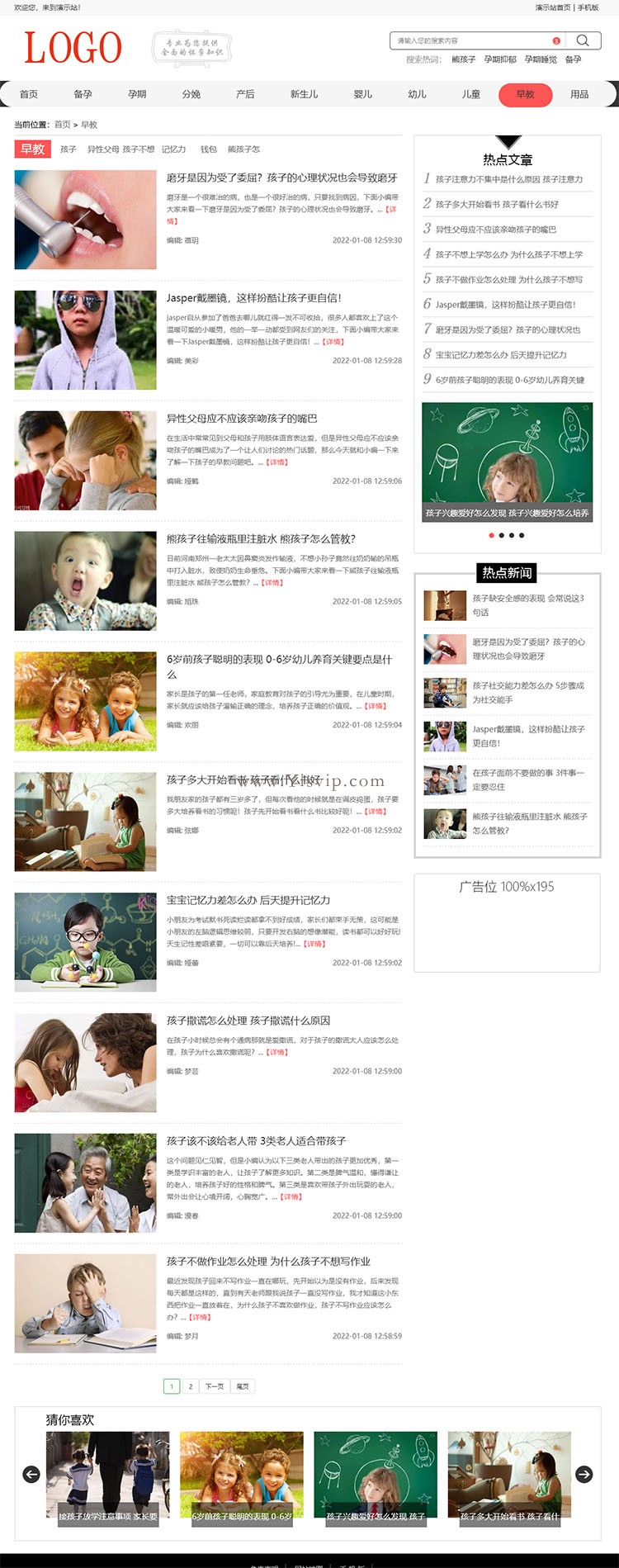Go to page 2 of list
The height and width of the screenshot is (1568, 619).
click(x=190, y=1386)
